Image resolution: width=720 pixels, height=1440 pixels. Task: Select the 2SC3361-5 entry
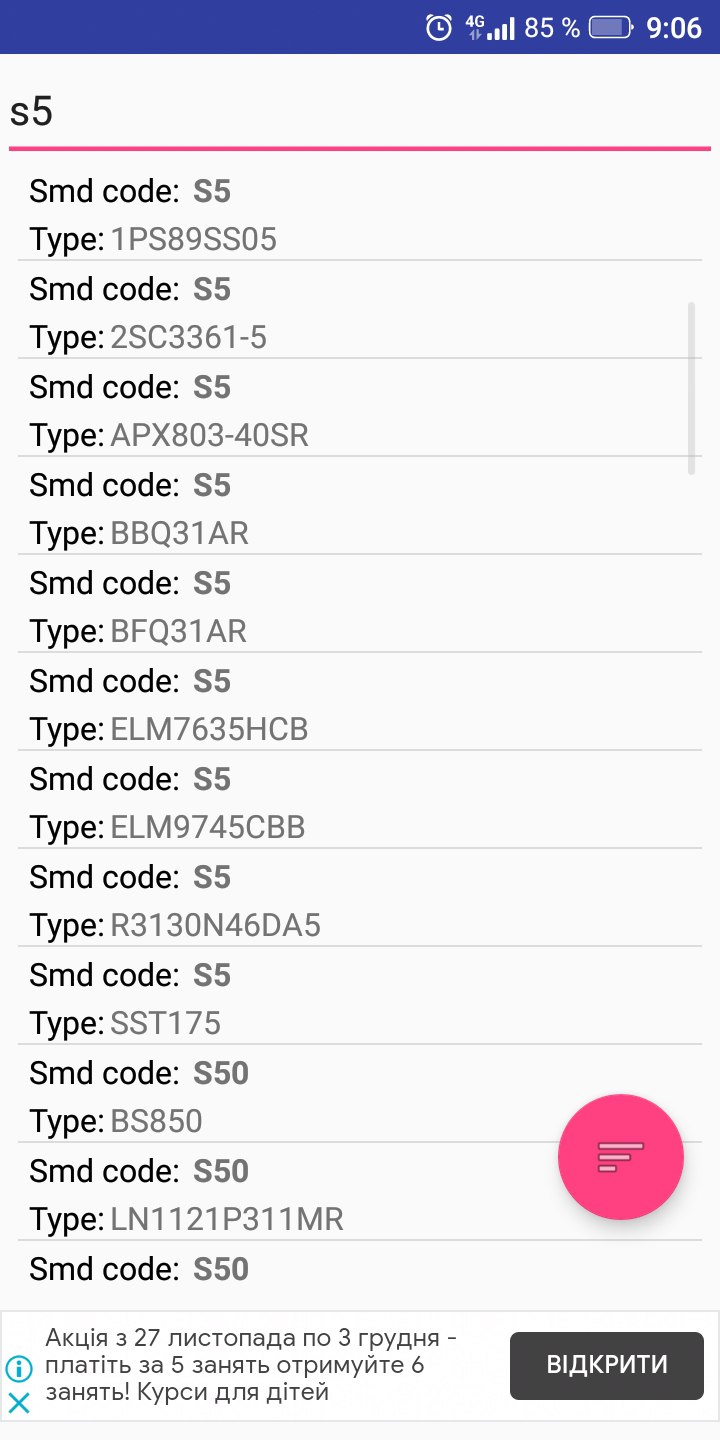tap(360, 312)
